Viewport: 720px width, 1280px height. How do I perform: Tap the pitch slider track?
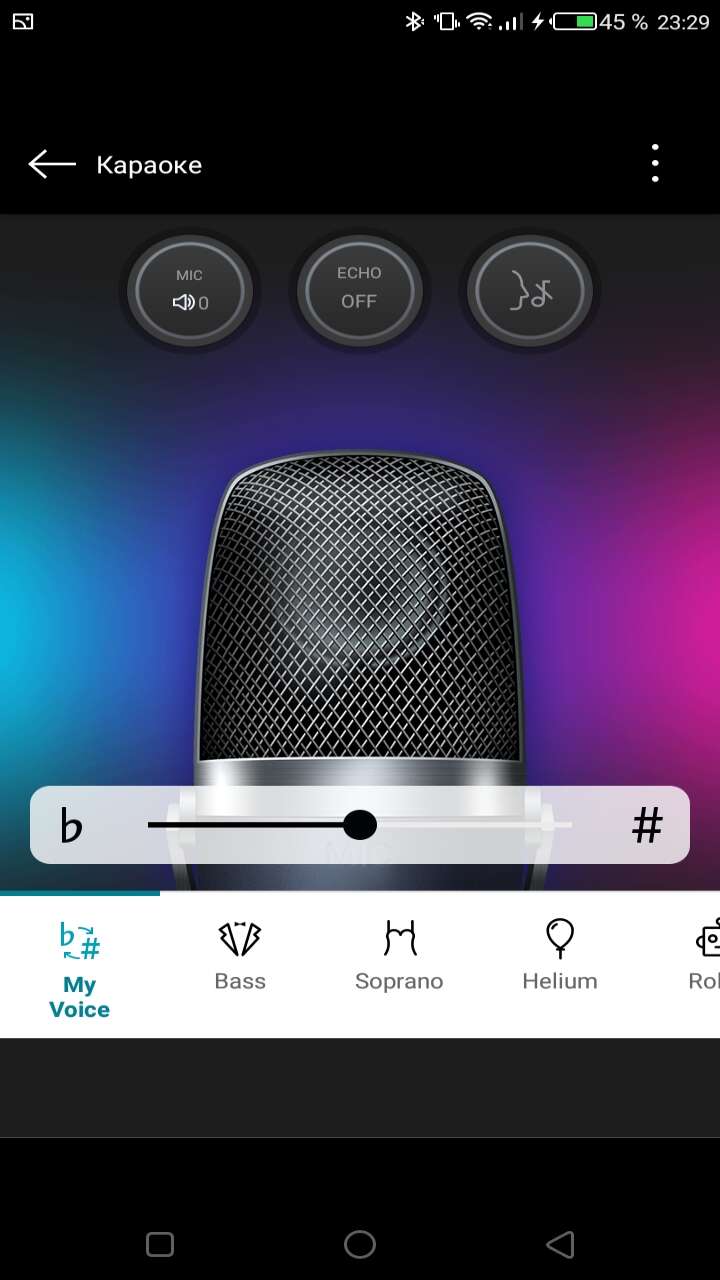(360, 825)
